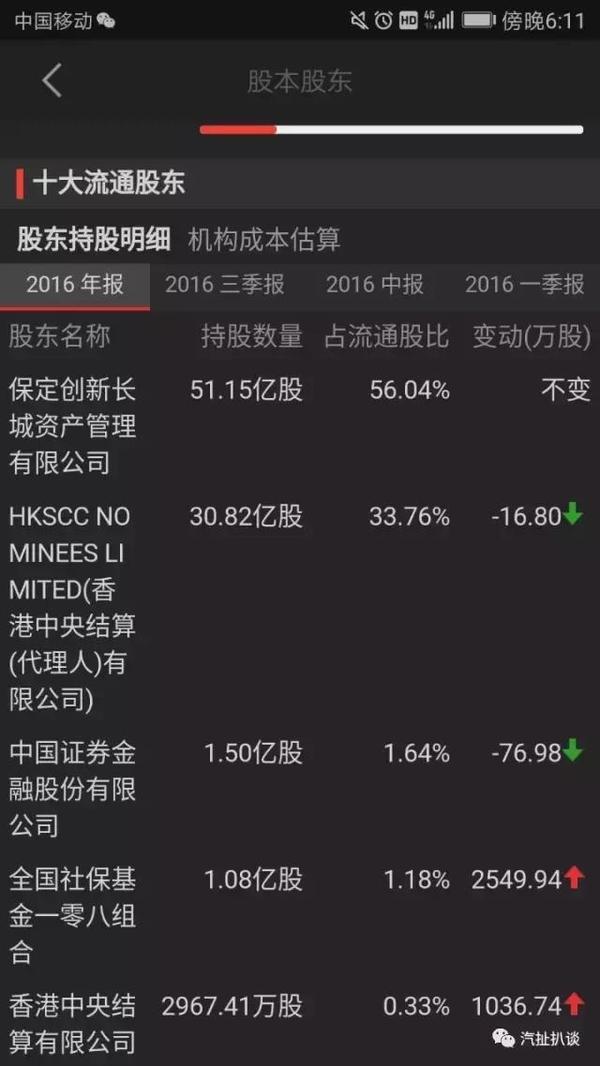Open the 2016 中报 tab
Screen dimensions: 600x1066
click(374, 285)
